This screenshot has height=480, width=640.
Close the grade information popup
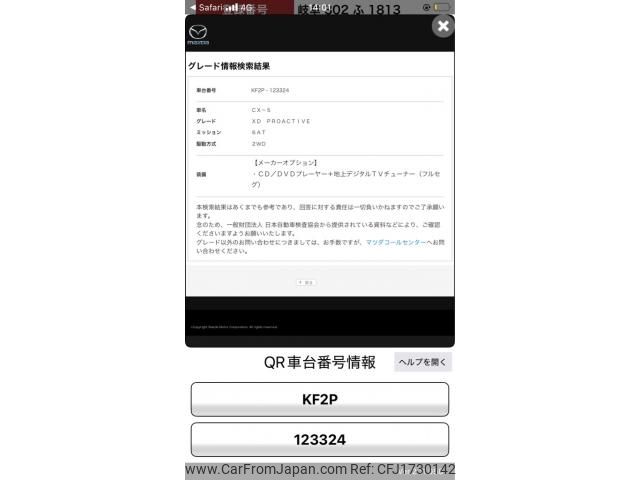[443, 27]
